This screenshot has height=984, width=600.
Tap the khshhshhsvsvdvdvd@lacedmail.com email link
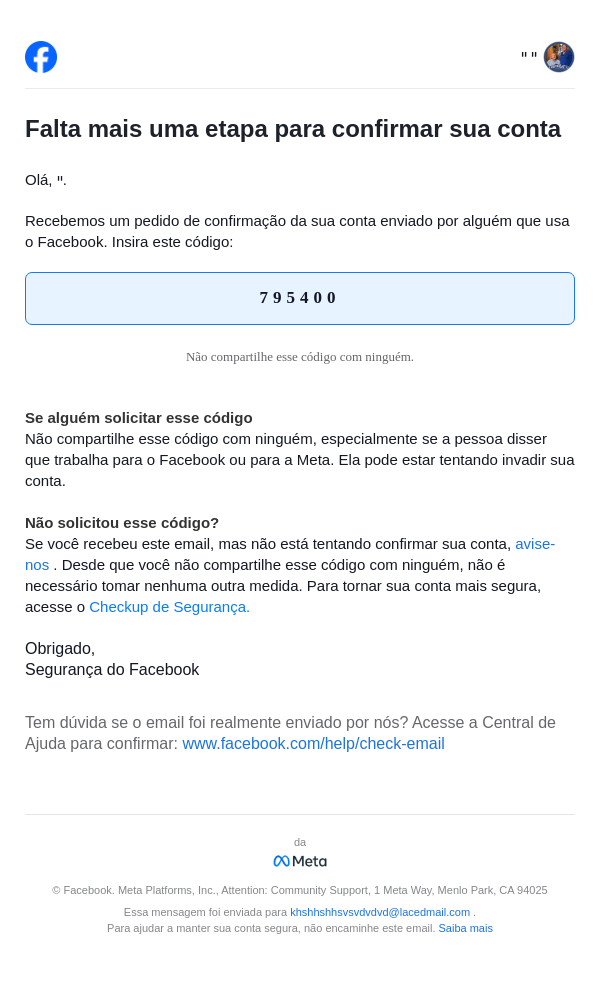click(379, 912)
